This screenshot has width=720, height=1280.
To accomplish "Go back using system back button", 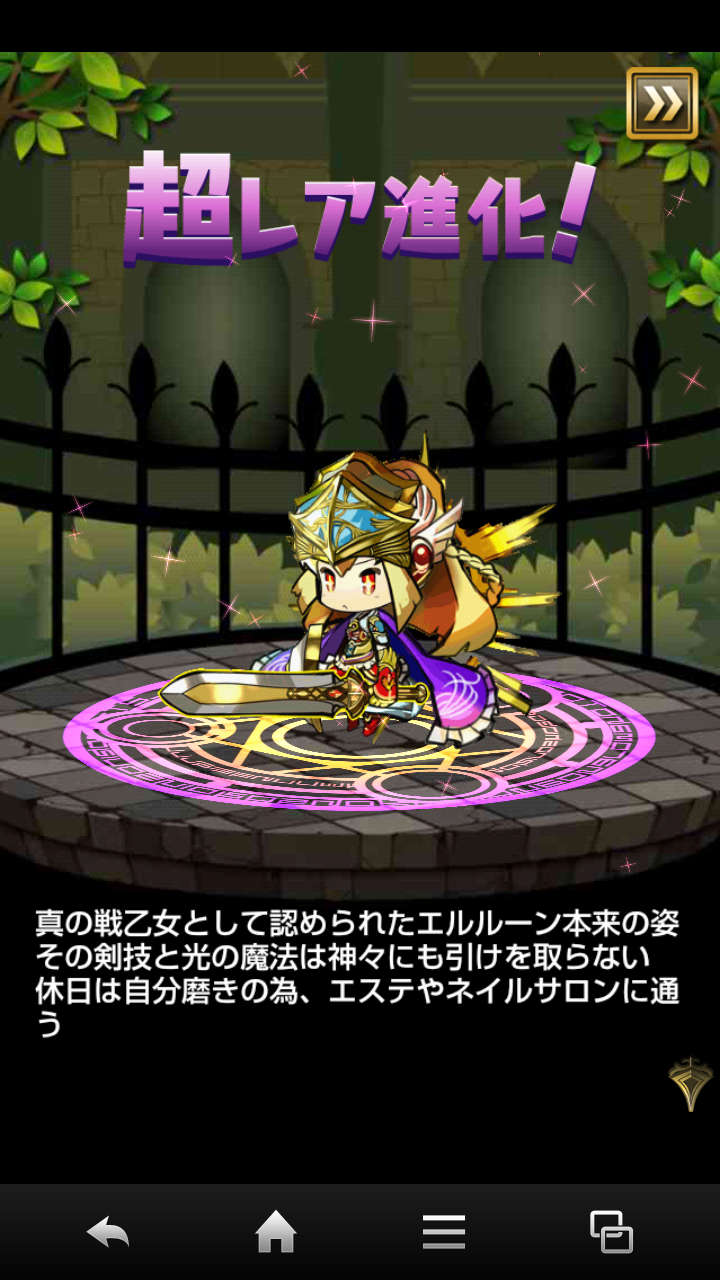I will point(108,1232).
